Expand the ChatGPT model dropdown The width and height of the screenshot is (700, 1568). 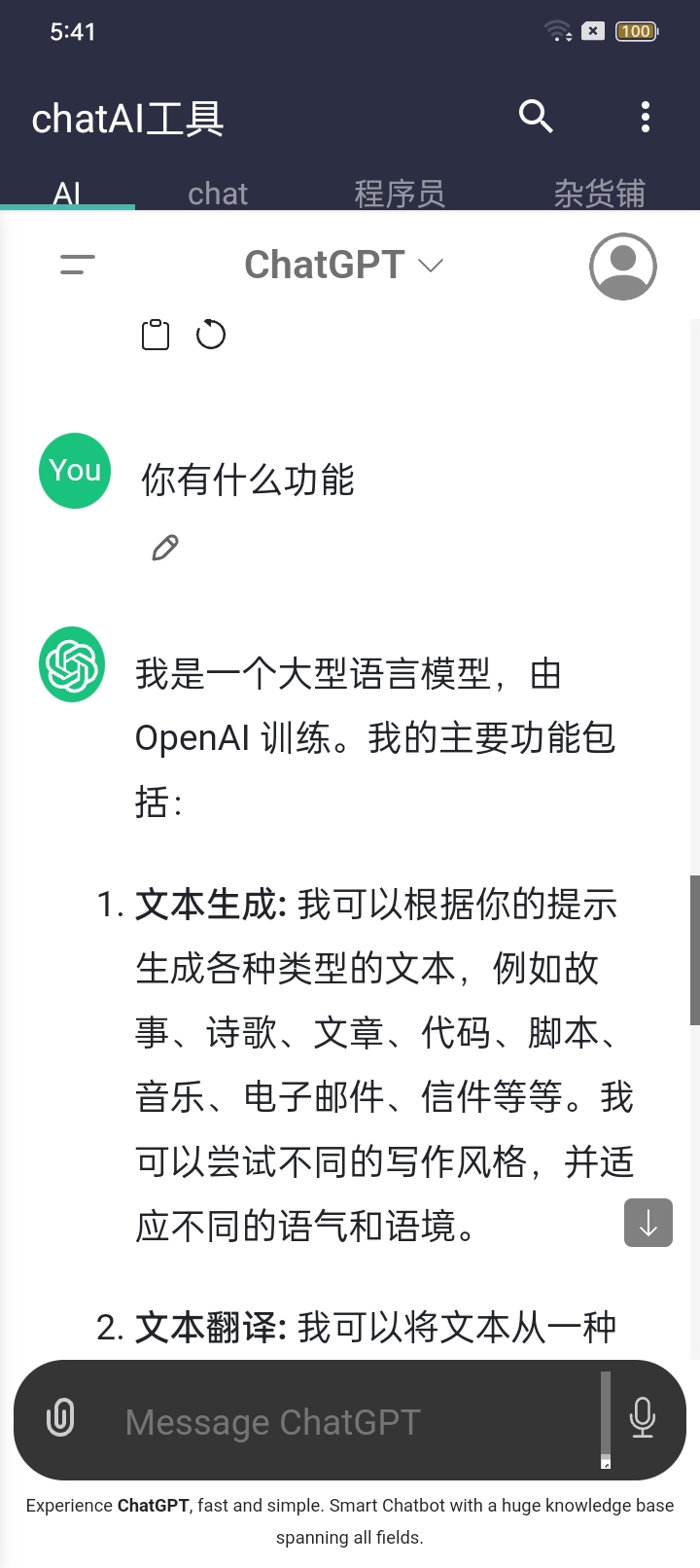point(344,265)
